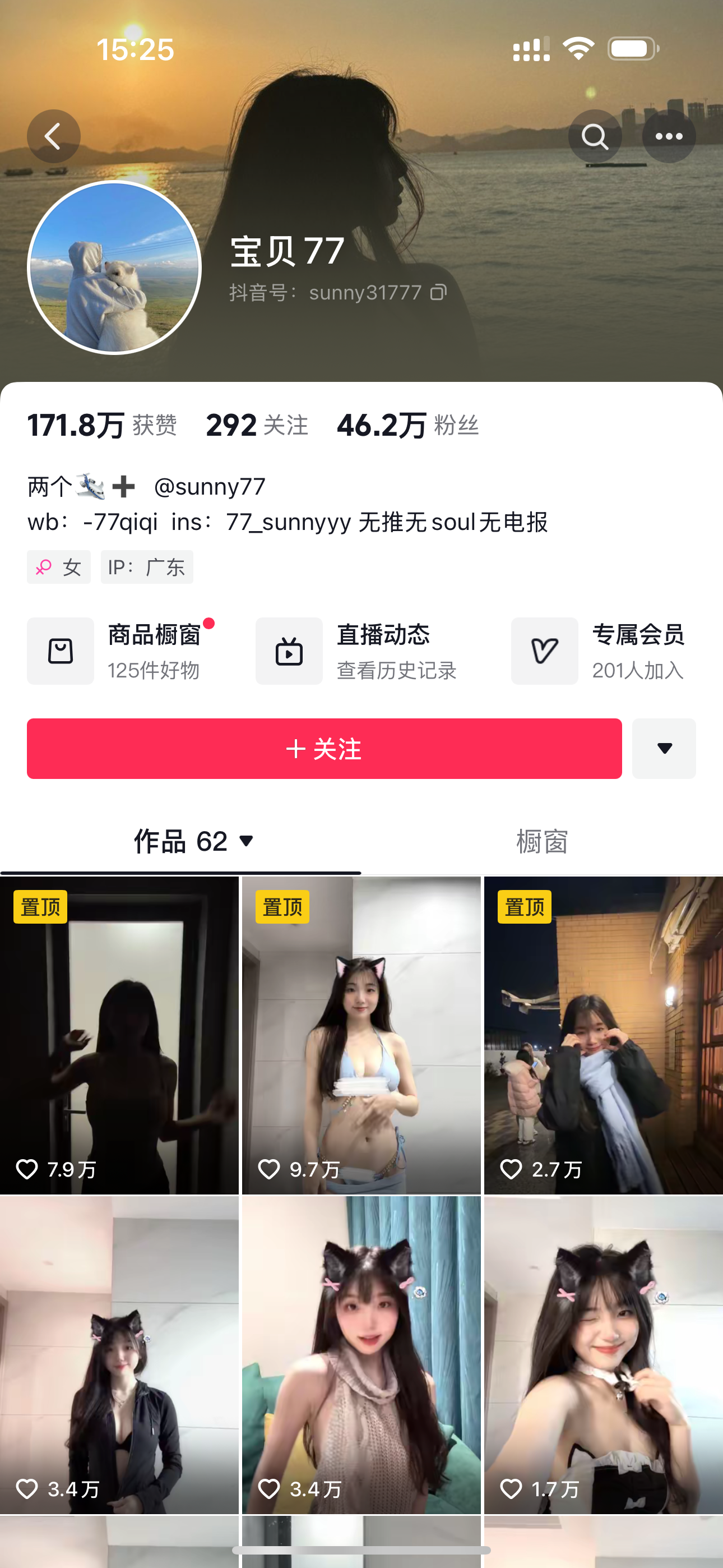Open 直播动态 live history
This screenshot has width=723, height=1568.
click(356, 651)
